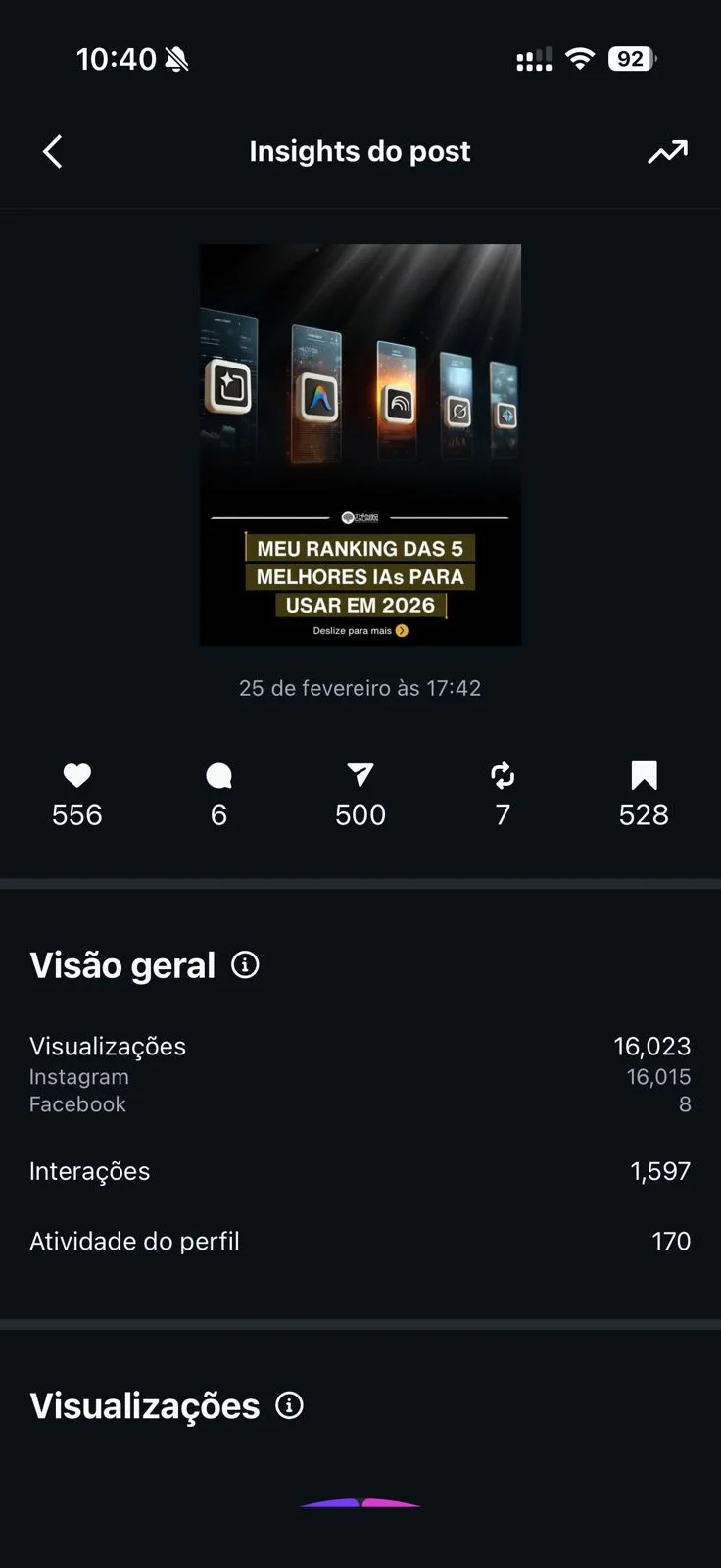This screenshot has height=1568, width=721.
Task: Open info tooltip next to Visualizações
Action: [288, 1405]
